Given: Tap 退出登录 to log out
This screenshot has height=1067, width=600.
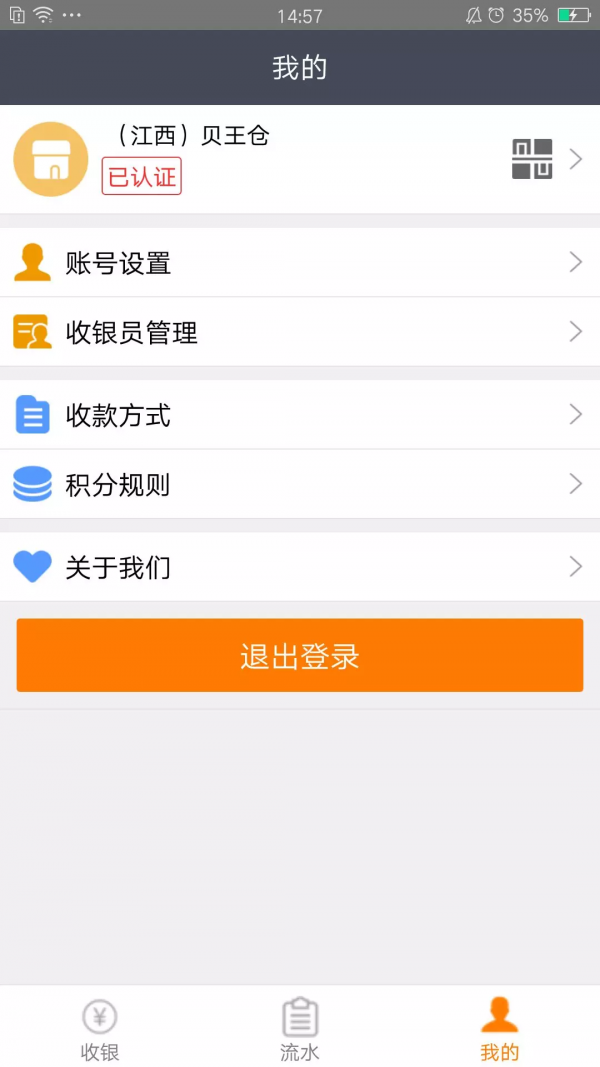Looking at the screenshot, I should pos(300,655).
